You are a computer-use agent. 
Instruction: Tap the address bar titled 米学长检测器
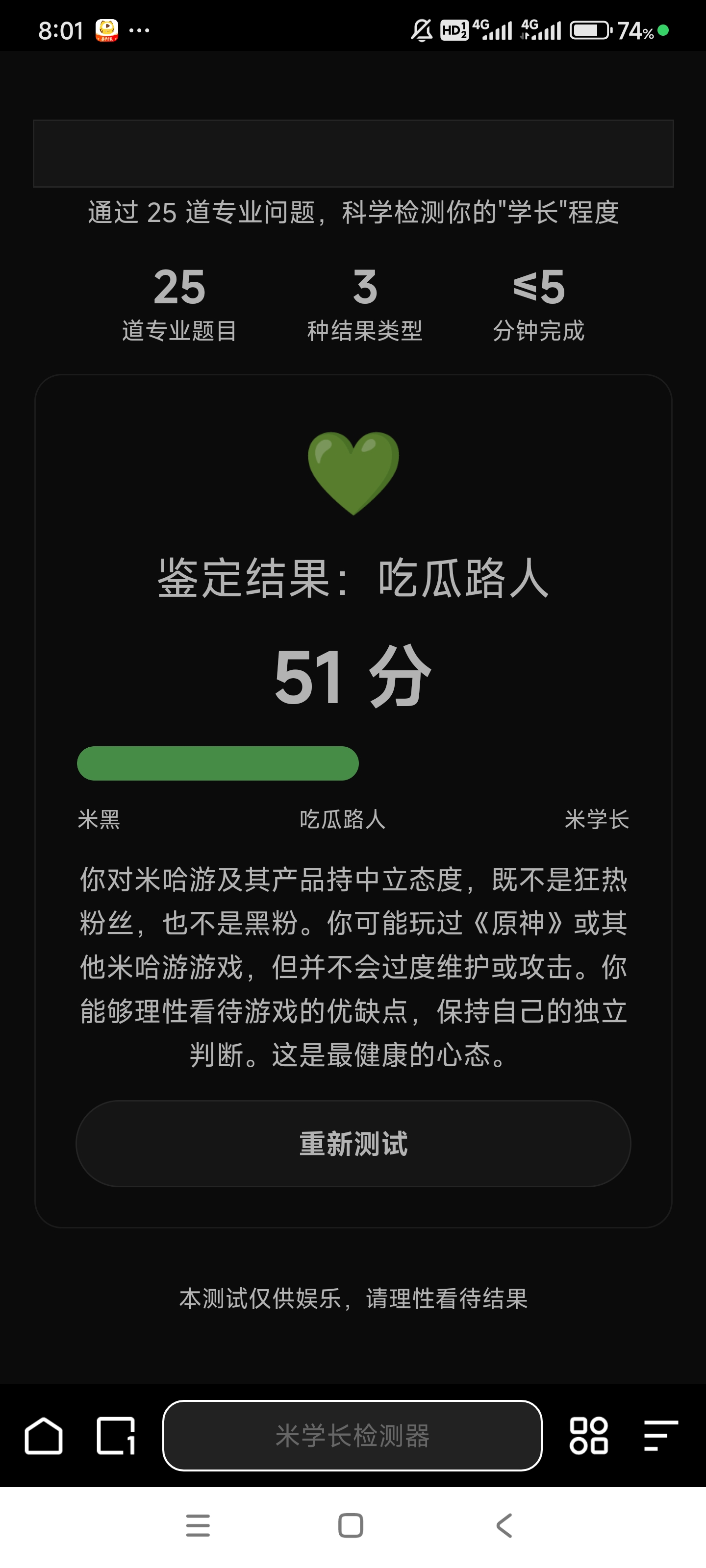click(352, 1436)
